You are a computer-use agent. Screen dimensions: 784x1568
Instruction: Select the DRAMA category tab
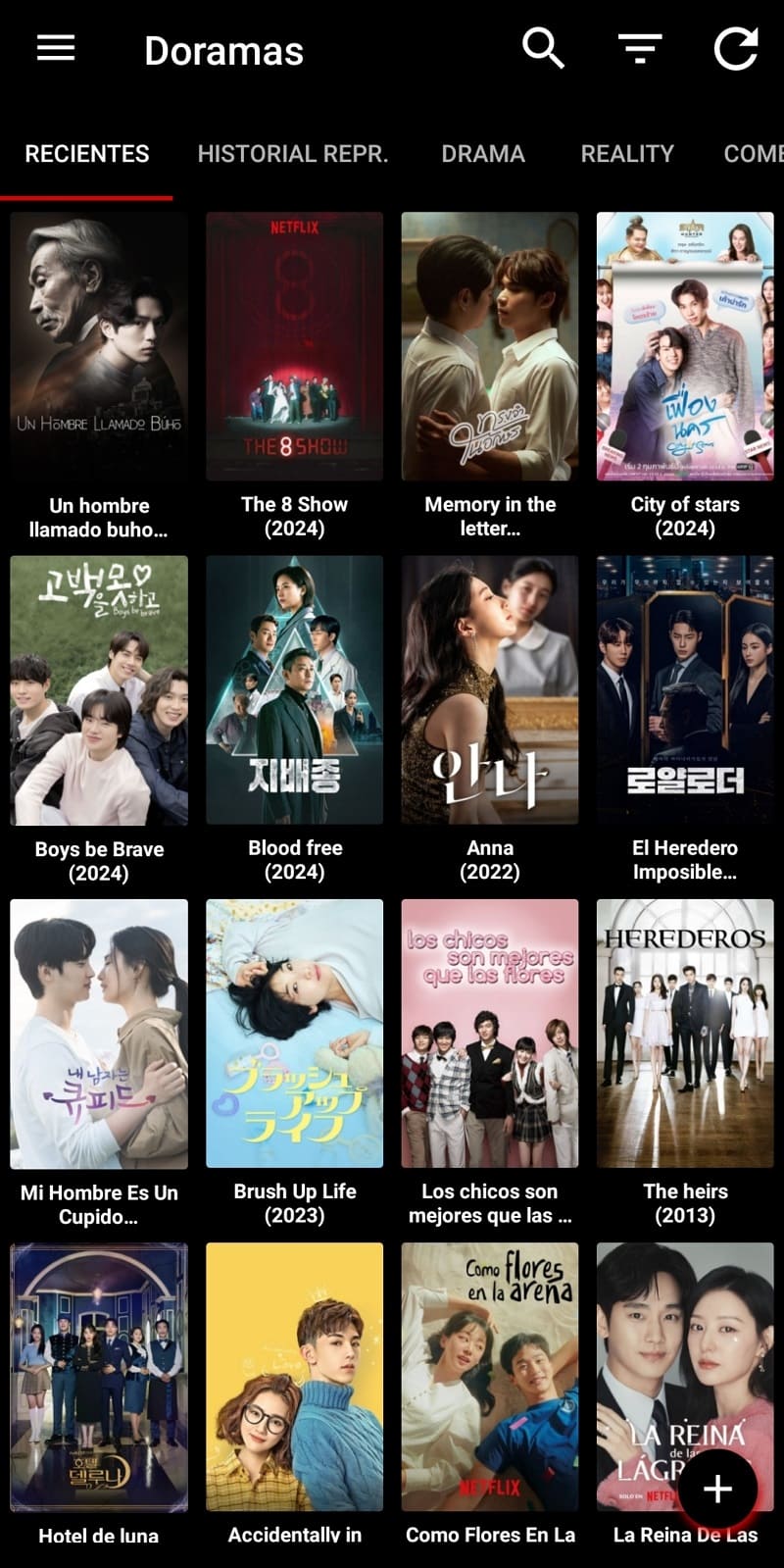click(x=483, y=153)
